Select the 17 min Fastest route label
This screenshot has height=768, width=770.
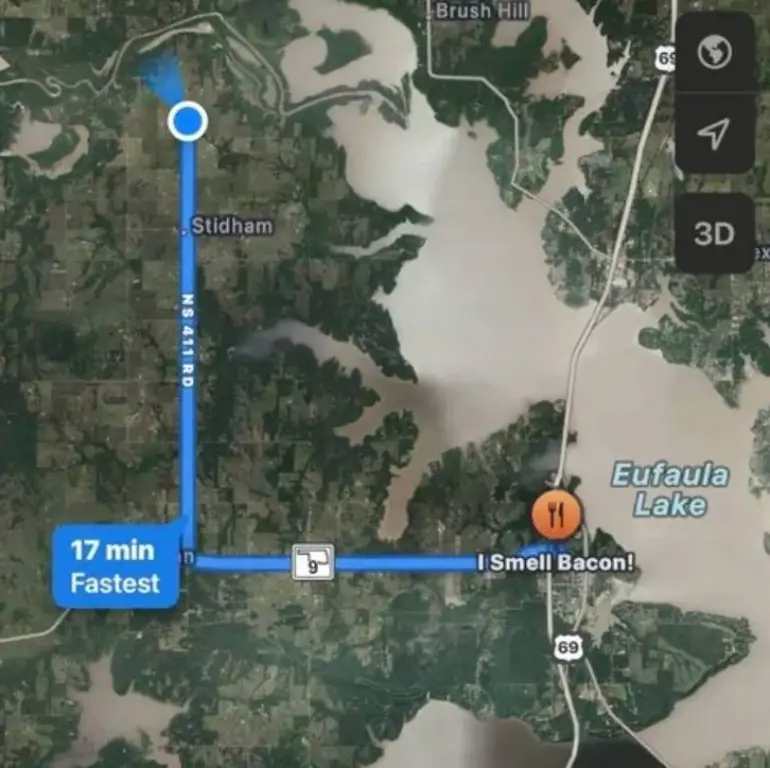[x=115, y=566]
